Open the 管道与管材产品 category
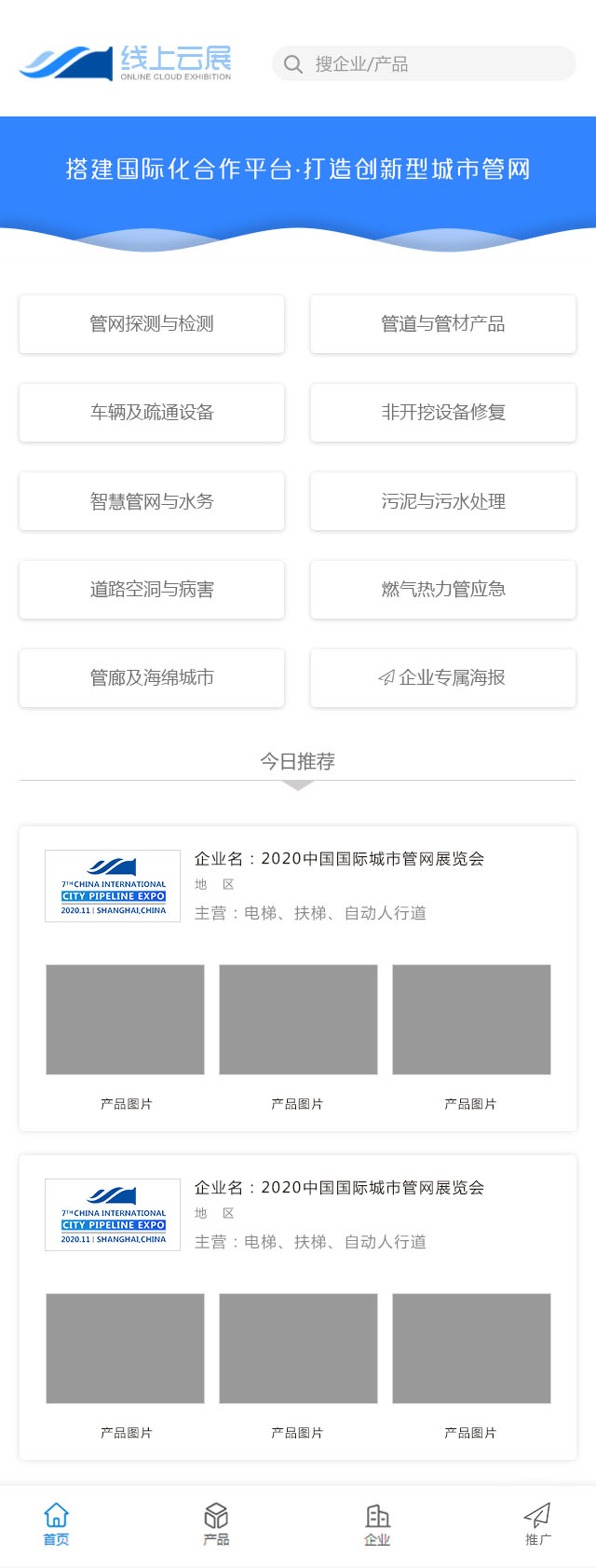 pyautogui.click(x=443, y=324)
